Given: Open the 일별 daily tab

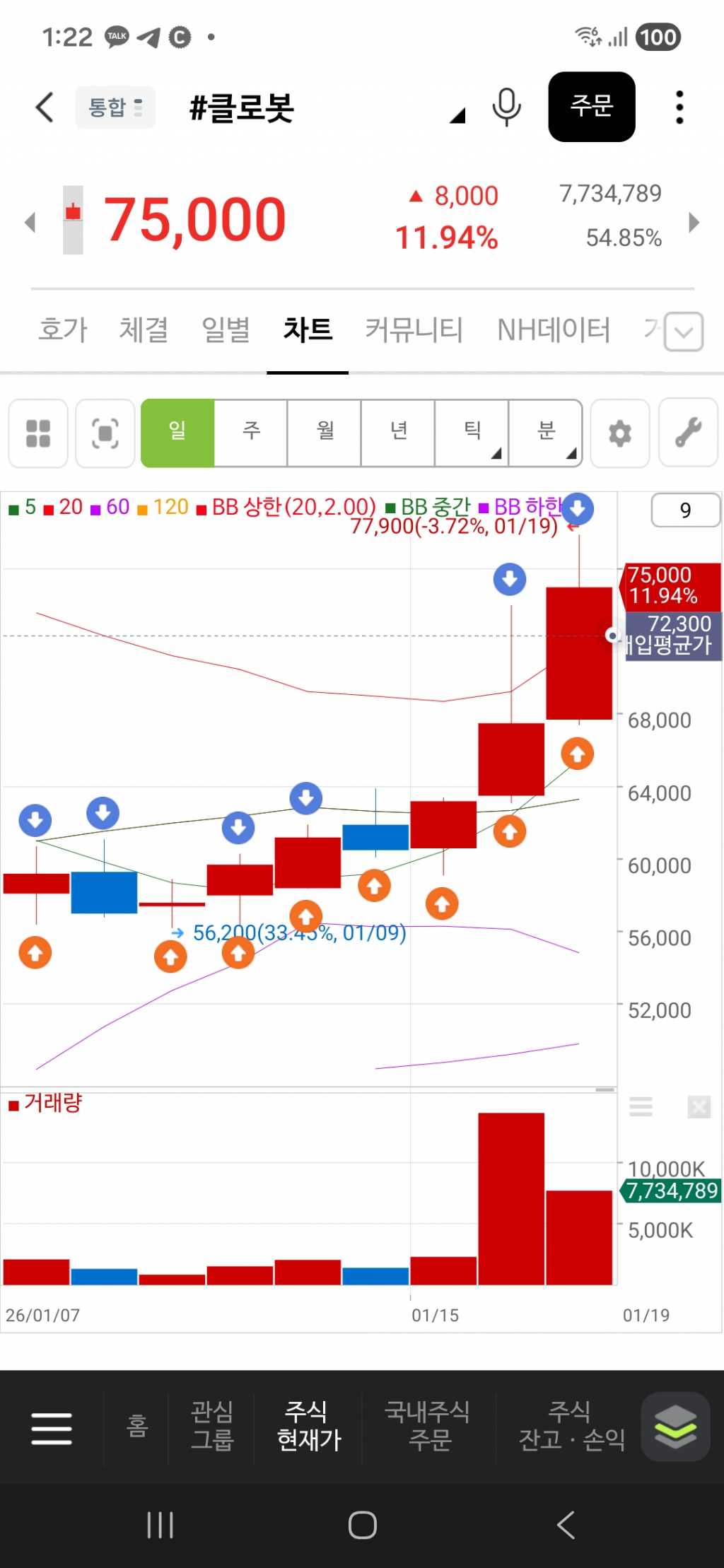Looking at the screenshot, I should 226,329.
